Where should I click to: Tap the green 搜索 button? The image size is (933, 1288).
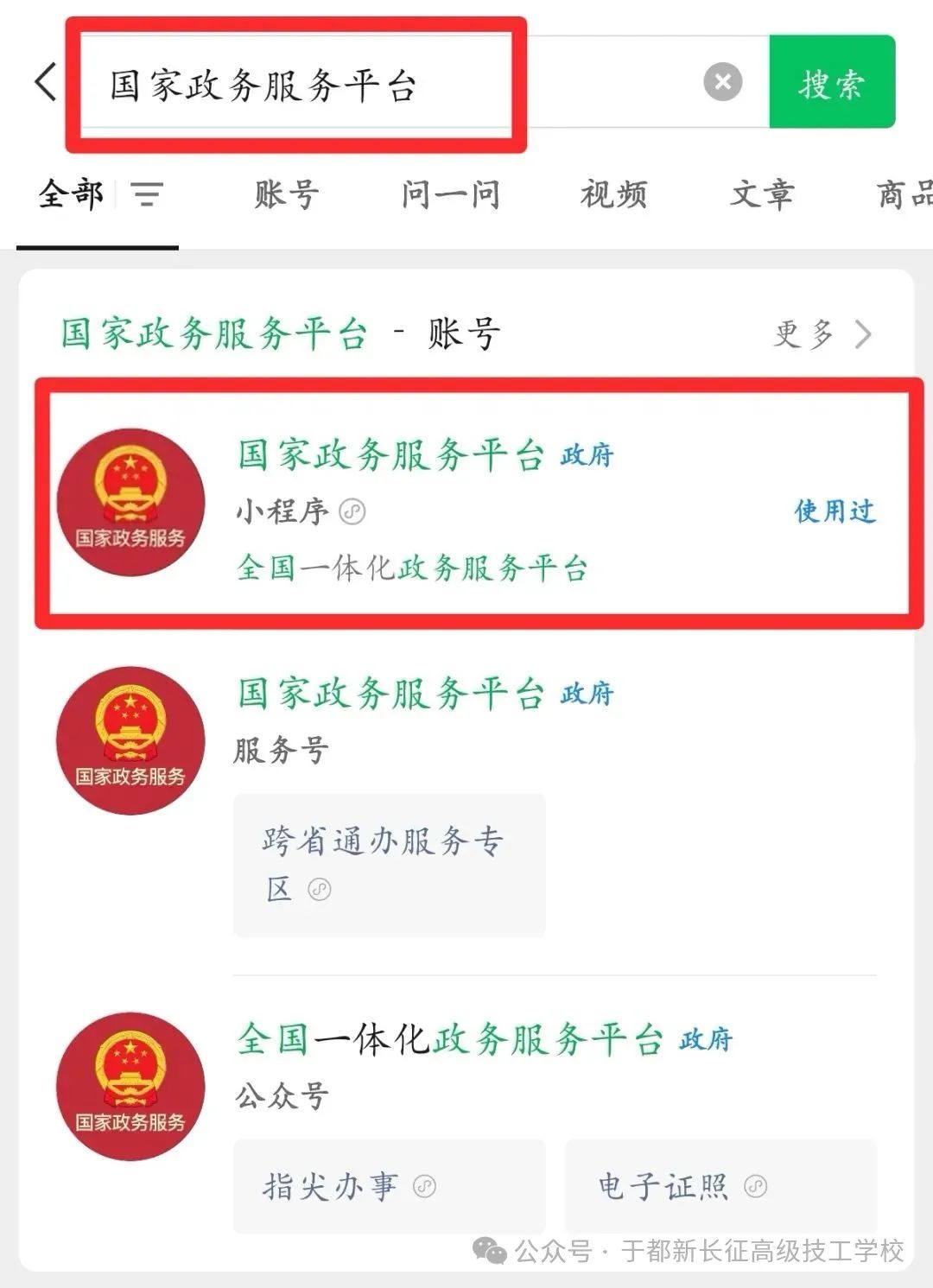pos(831,83)
